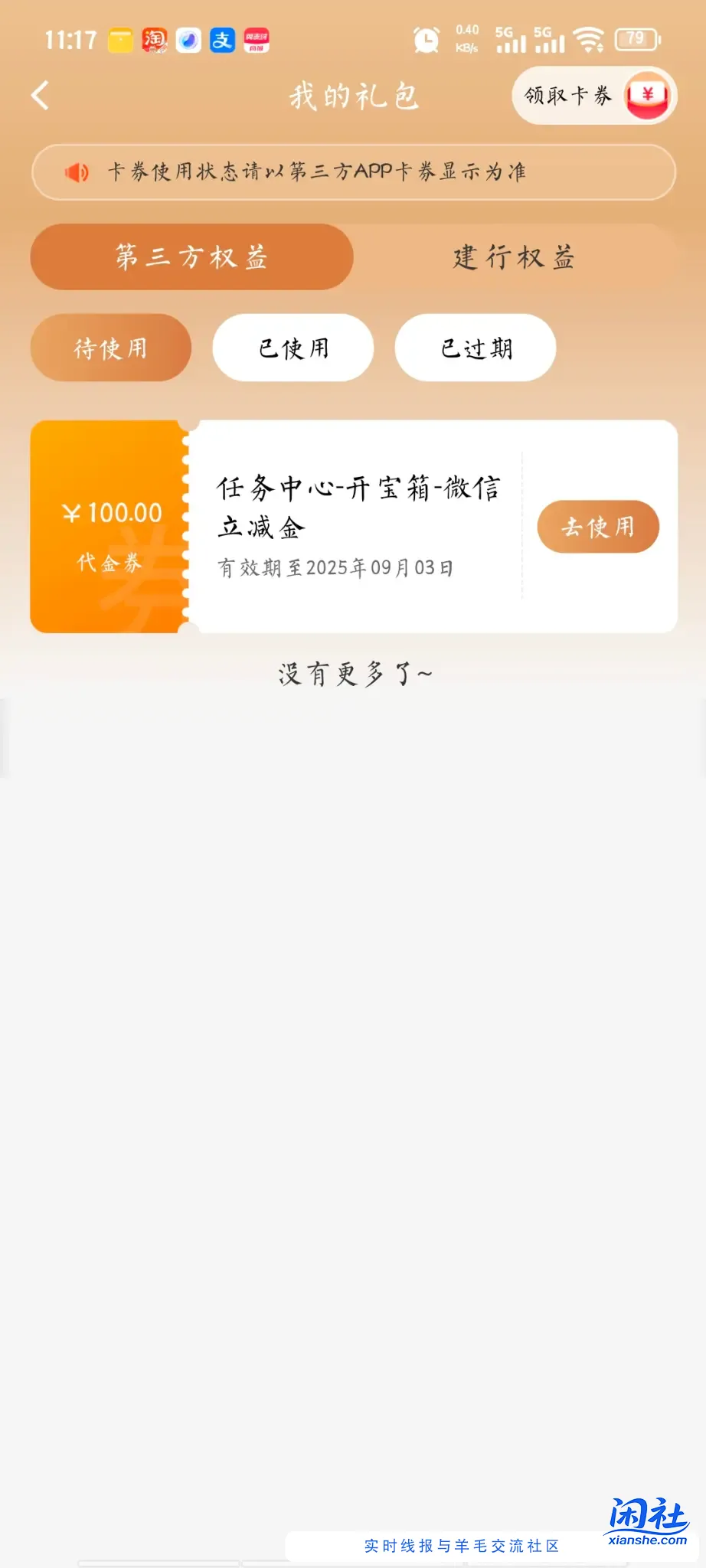The width and height of the screenshot is (706, 1568).
Task: Click the alarm clock status bar icon
Action: tap(426, 39)
